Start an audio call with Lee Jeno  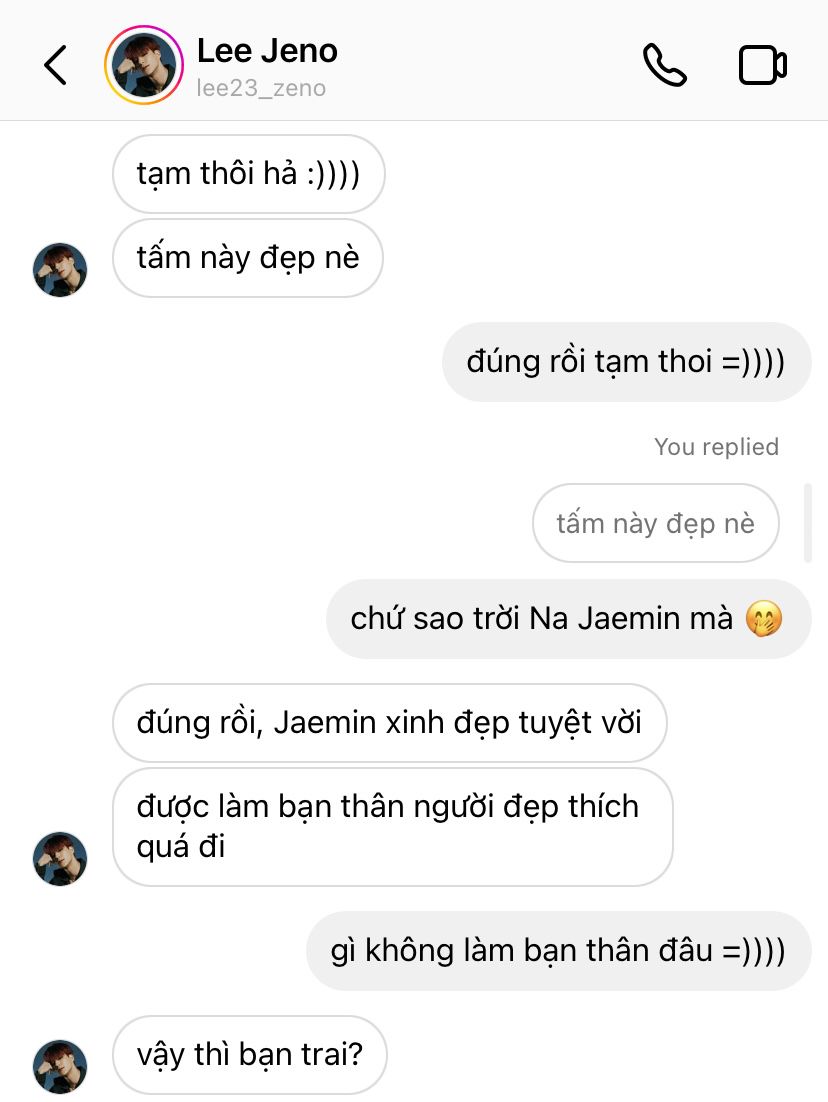[664, 66]
